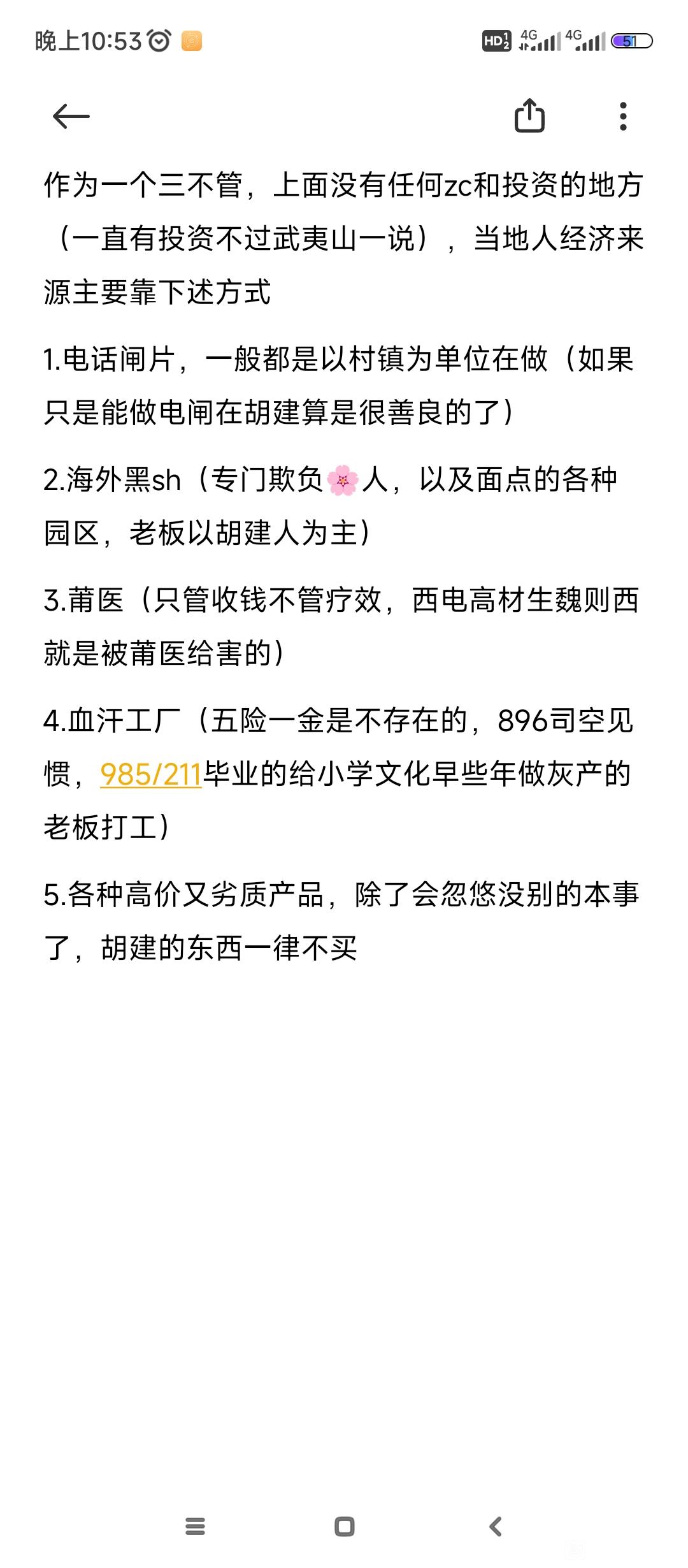Share this note
688x1568 pixels.
529,116
